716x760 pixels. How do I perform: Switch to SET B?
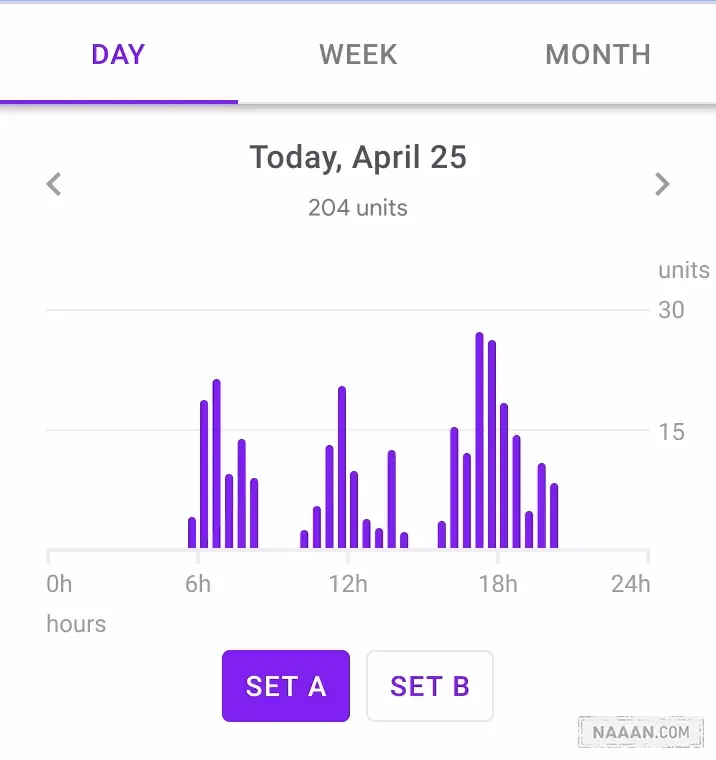(x=430, y=686)
